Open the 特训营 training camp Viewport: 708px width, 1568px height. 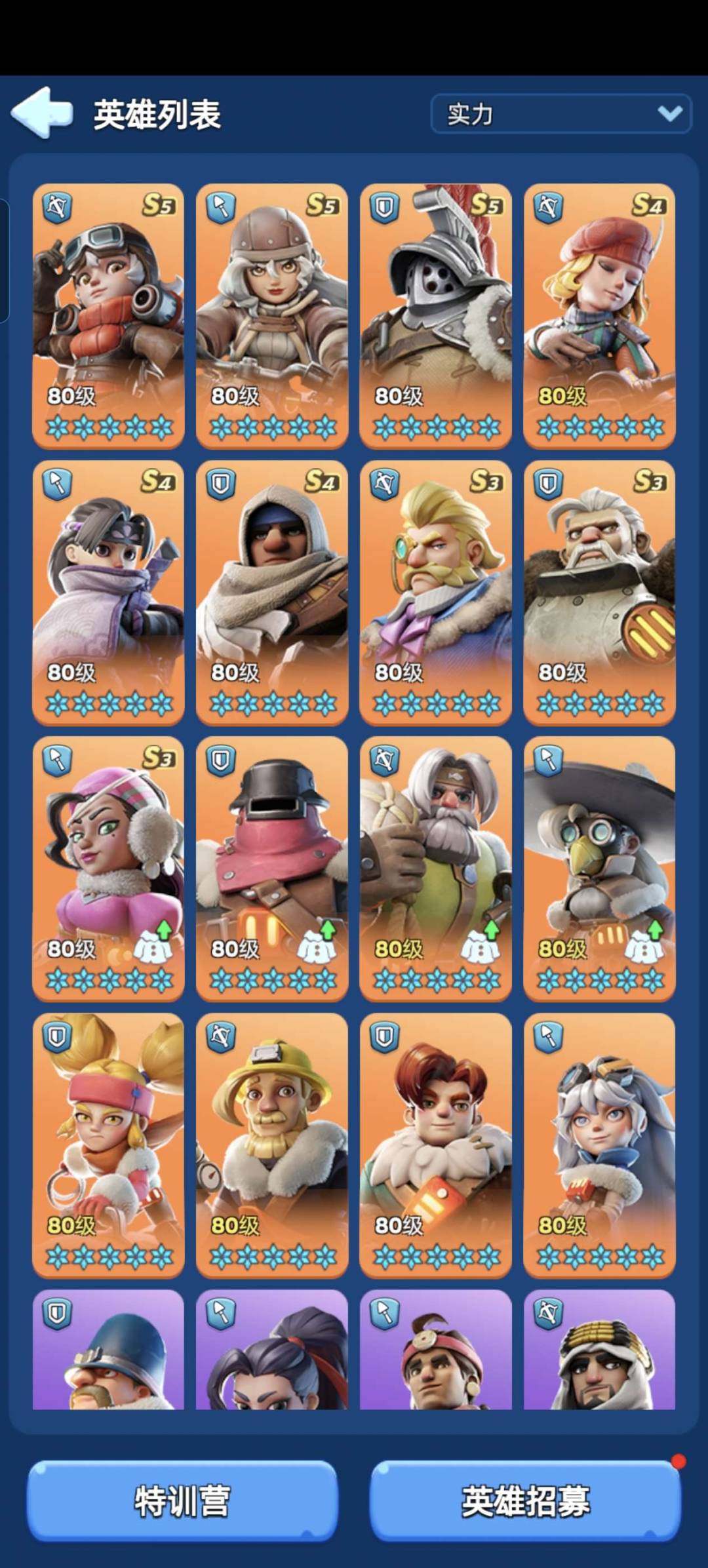pyautogui.click(x=182, y=1500)
